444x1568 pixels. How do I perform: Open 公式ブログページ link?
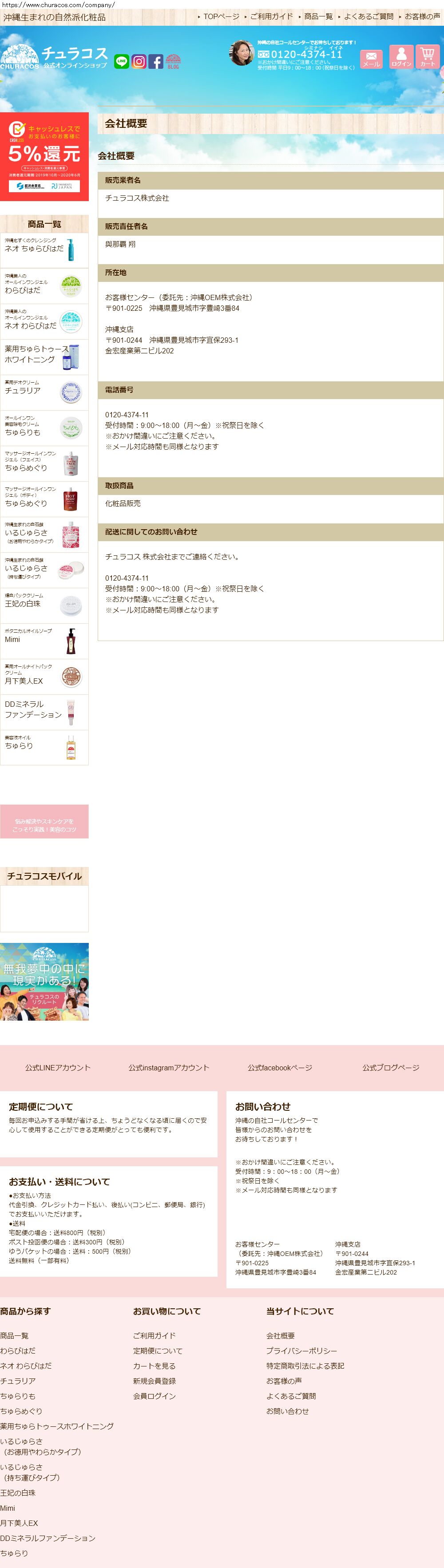point(391,1067)
